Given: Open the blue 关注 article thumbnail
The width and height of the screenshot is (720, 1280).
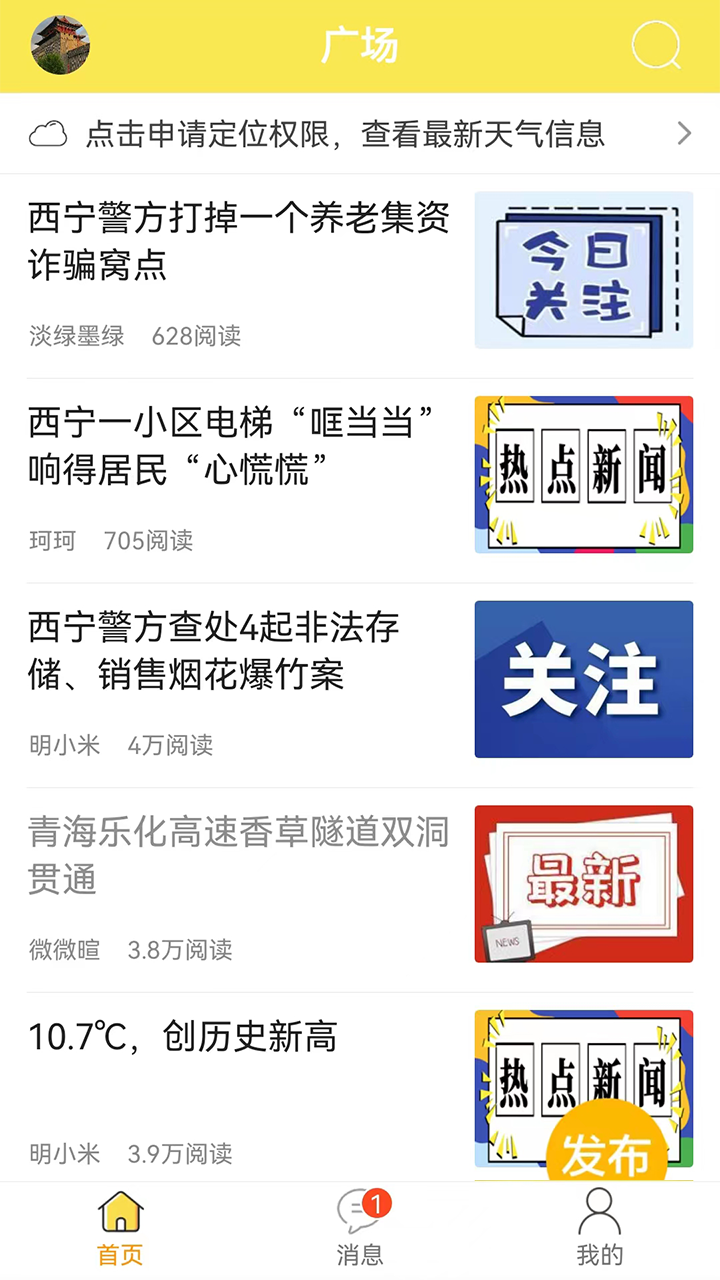Looking at the screenshot, I should pyautogui.click(x=584, y=678).
